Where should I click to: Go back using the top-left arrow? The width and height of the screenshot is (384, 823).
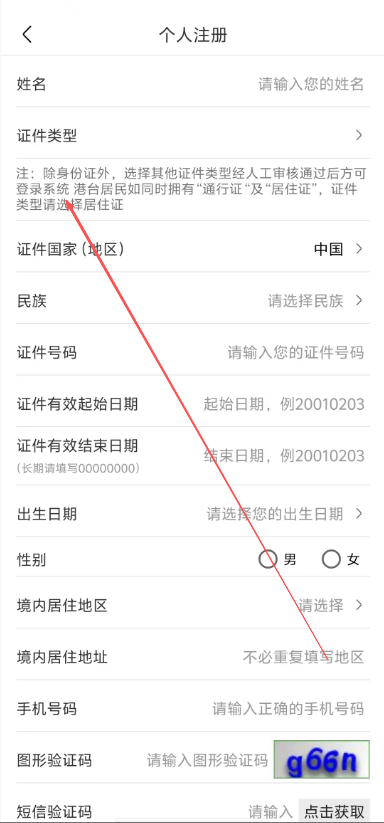[27, 35]
